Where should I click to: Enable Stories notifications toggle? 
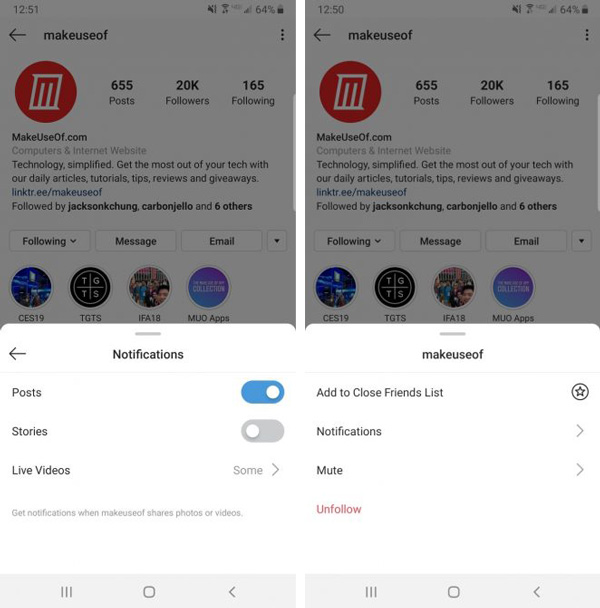click(x=262, y=431)
